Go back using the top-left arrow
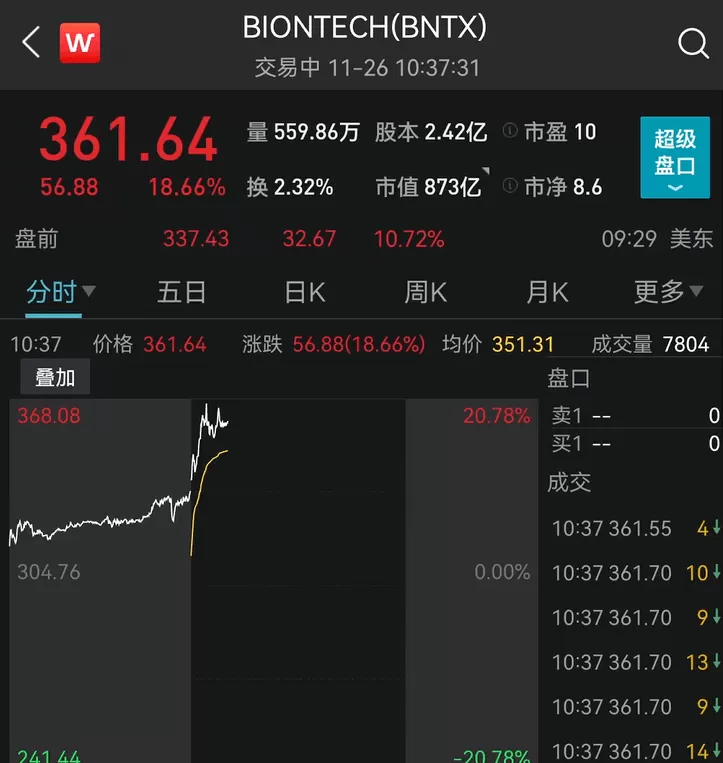 (31, 42)
